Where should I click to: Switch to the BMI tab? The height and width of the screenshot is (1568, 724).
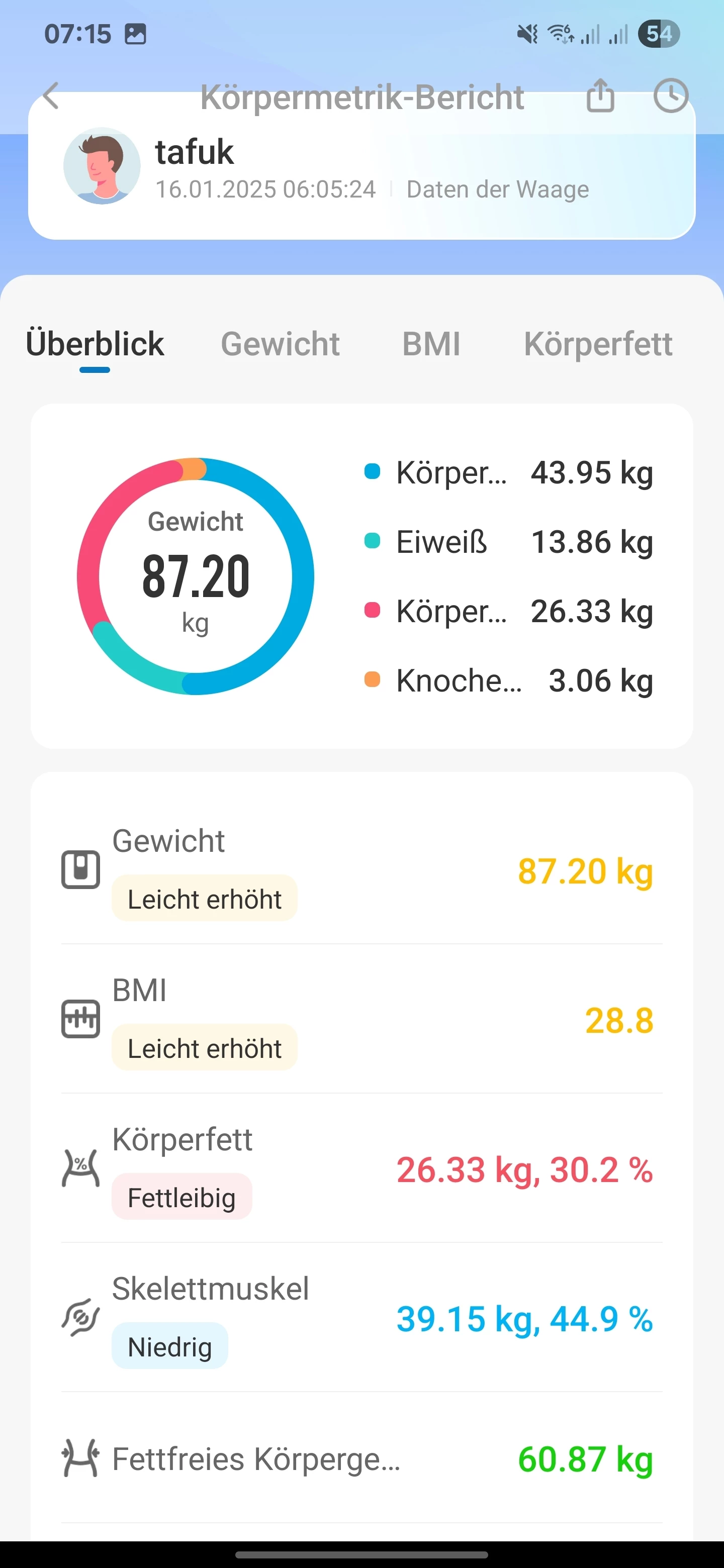point(431,344)
